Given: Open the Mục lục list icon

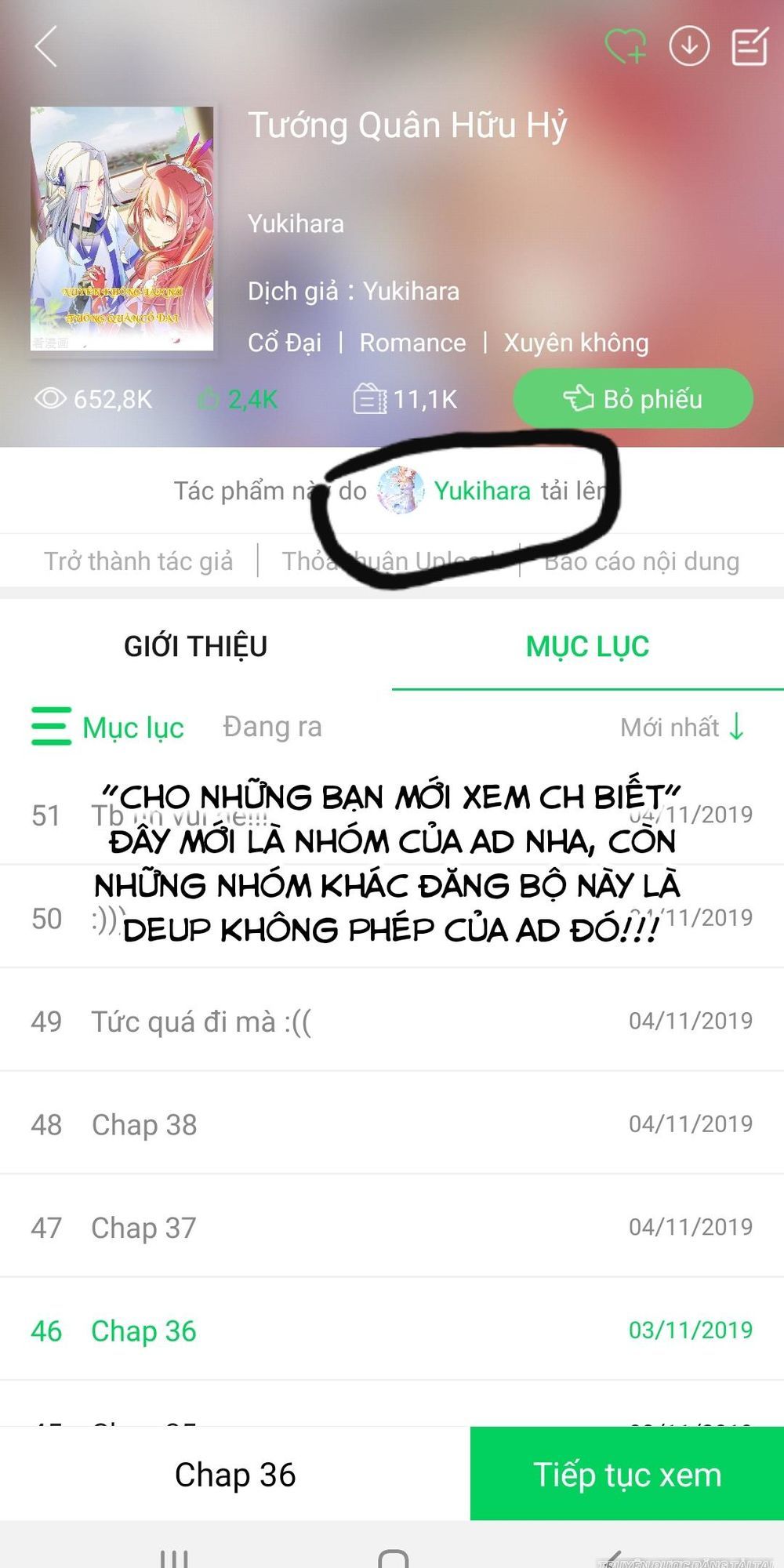Looking at the screenshot, I should point(51,727).
